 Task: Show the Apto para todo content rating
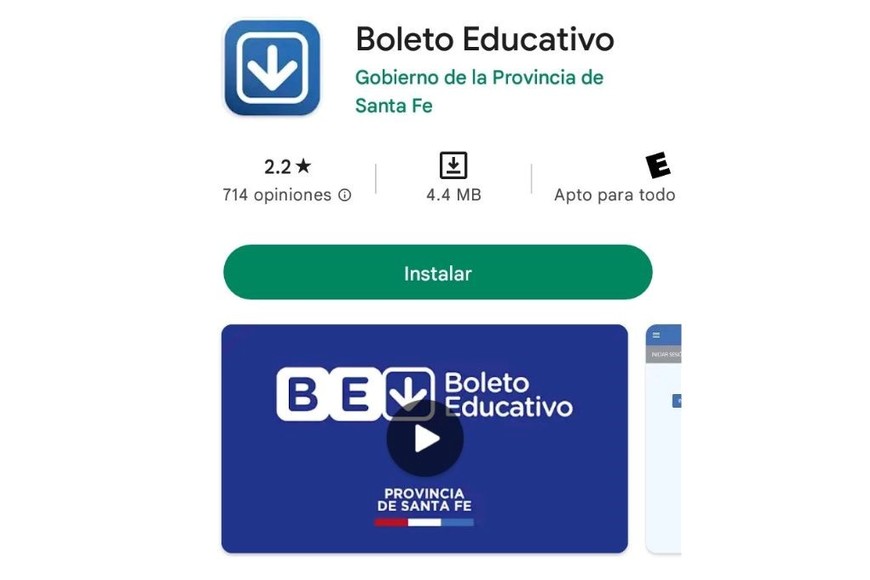tap(615, 195)
